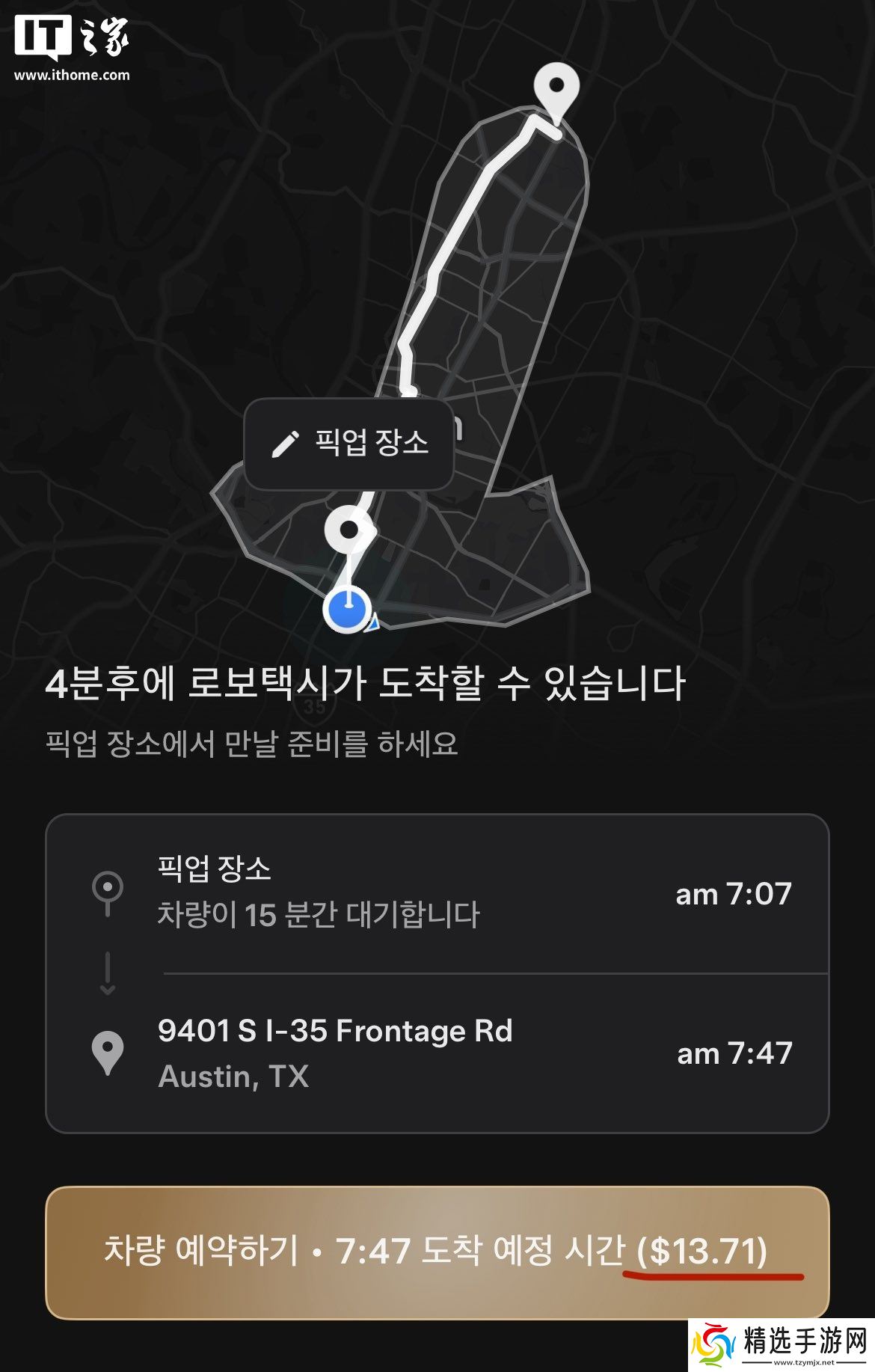Open the 픽업 장소 pickup row
Image resolution: width=875 pixels, height=1372 pixels.
[437, 893]
